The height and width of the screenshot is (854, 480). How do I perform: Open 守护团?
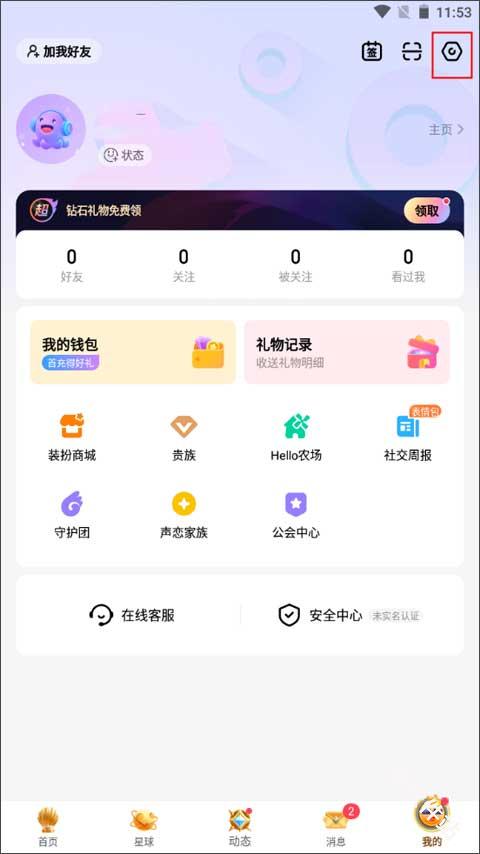coord(72,515)
